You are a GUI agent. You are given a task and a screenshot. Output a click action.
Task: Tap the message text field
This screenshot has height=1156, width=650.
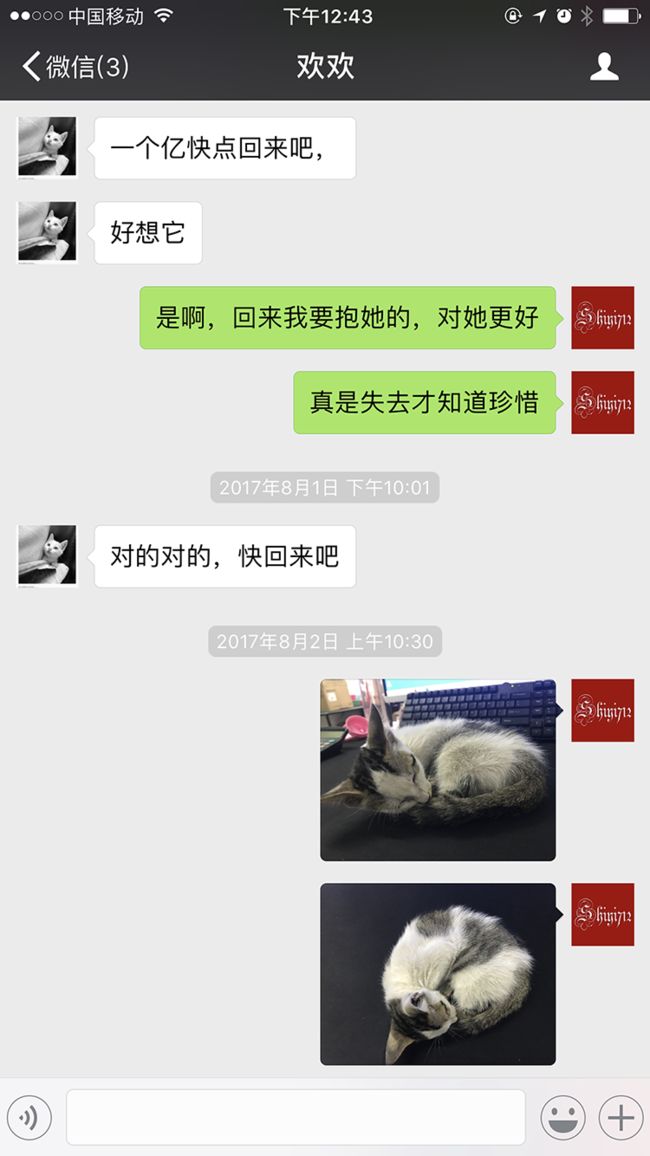pyautogui.click(x=296, y=1117)
